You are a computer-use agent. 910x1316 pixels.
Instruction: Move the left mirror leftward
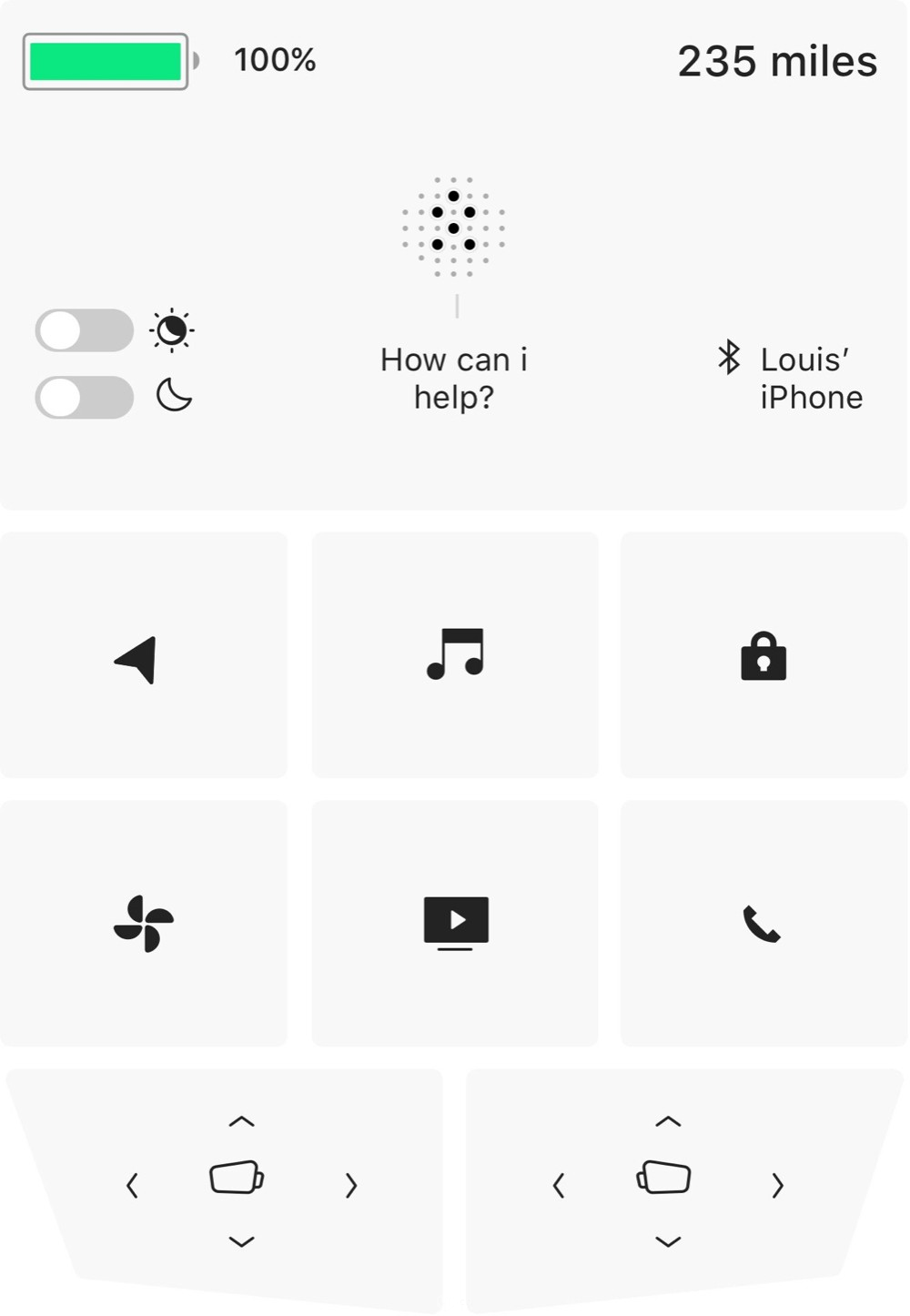click(133, 1185)
